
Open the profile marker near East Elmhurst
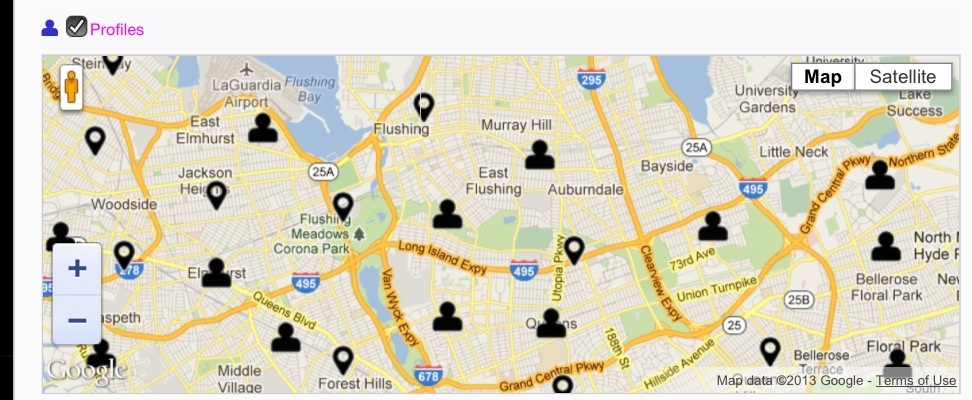pos(263,128)
